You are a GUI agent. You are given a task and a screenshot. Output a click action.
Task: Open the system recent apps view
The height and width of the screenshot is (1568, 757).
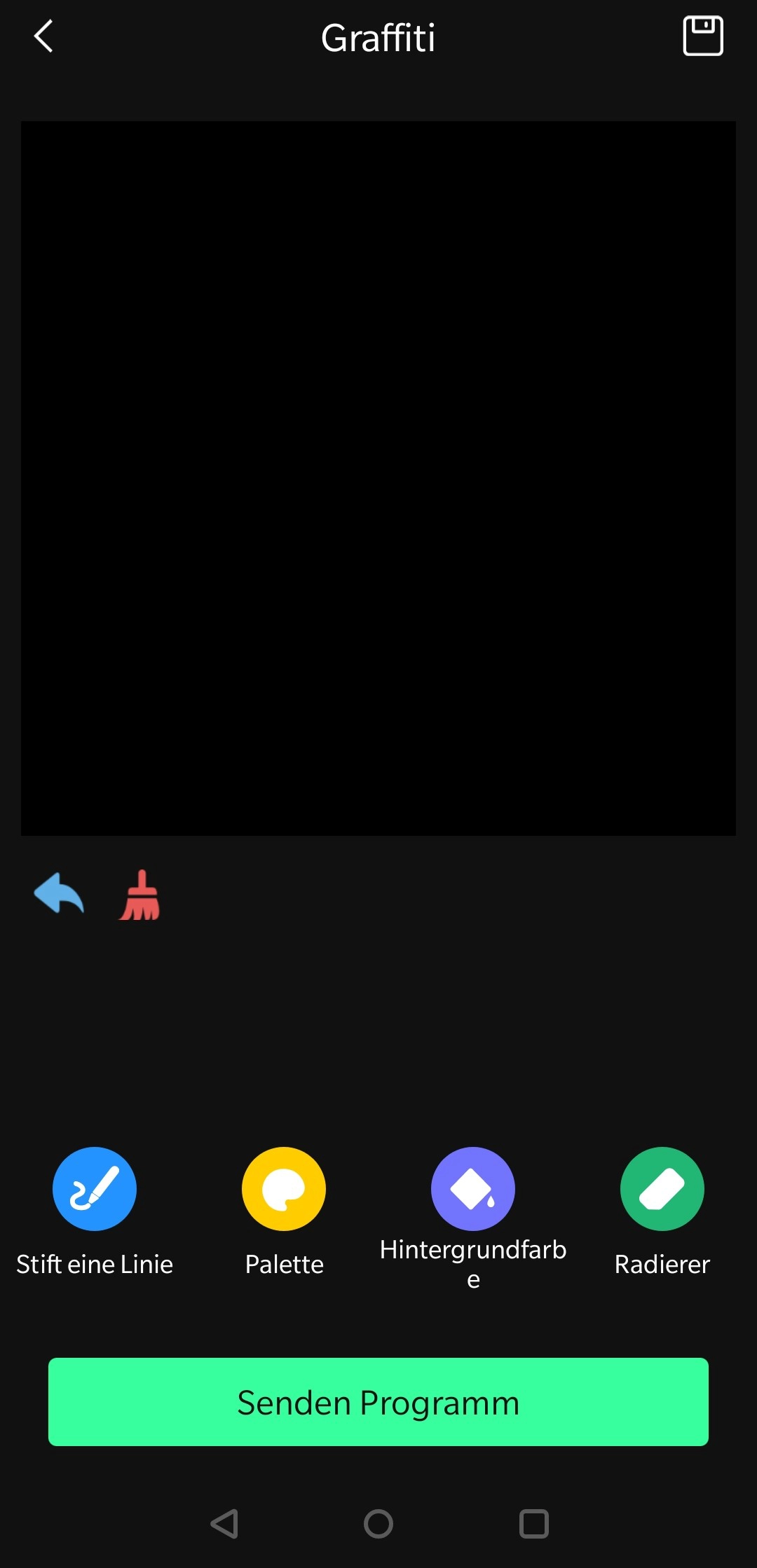533,1523
